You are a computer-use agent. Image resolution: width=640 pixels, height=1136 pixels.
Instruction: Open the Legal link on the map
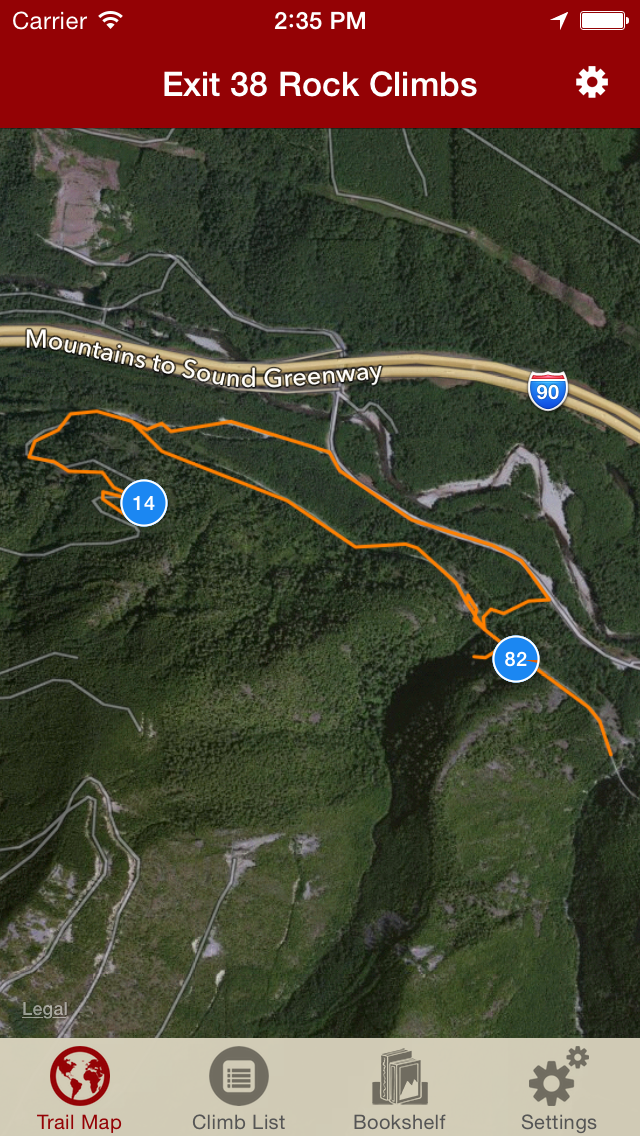(45, 1009)
